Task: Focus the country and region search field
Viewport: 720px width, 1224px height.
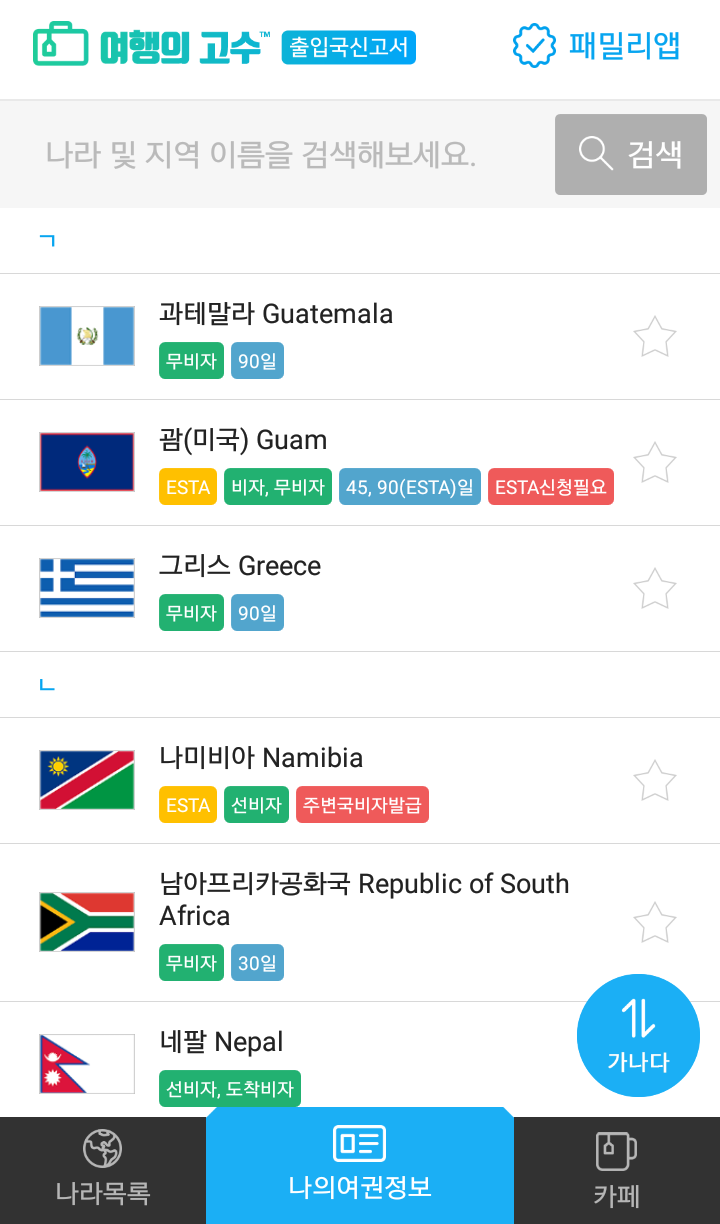Action: pyautogui.click(x=278, y=154)
